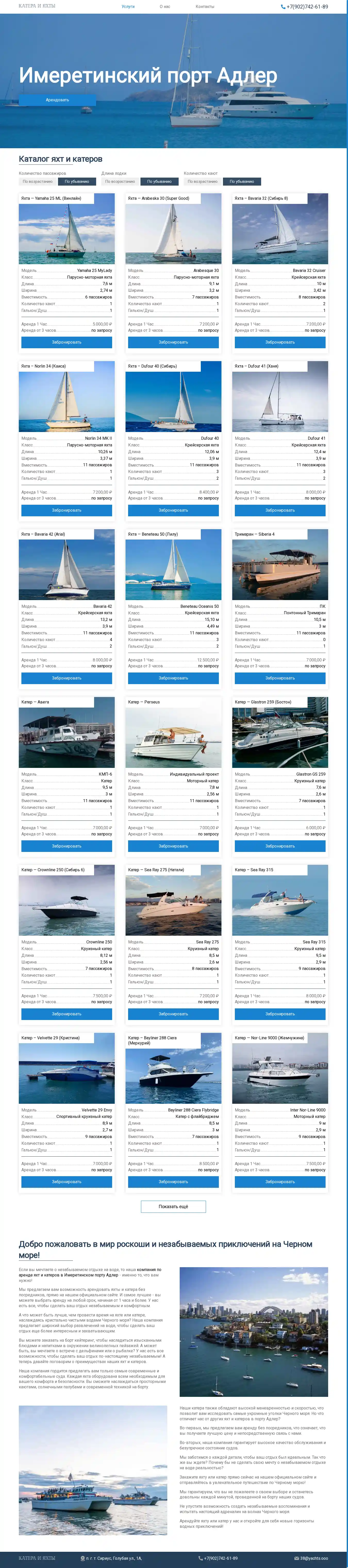This screenshot has width=348, height=1568.
Task: Book the Arabeska 30 yacht
Action: [x=173, y=342]
